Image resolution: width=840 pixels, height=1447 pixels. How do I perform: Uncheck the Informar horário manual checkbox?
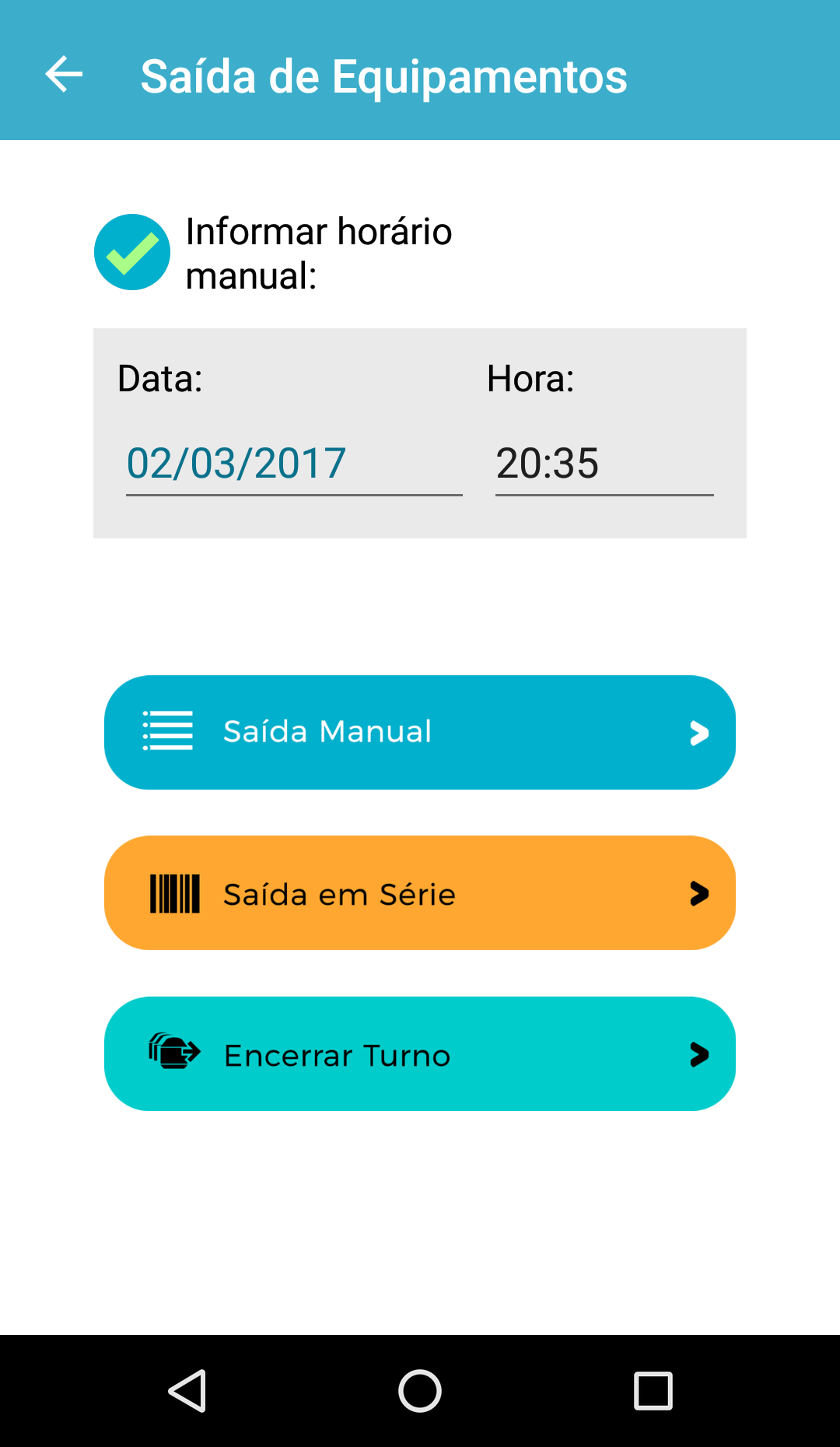132,252
